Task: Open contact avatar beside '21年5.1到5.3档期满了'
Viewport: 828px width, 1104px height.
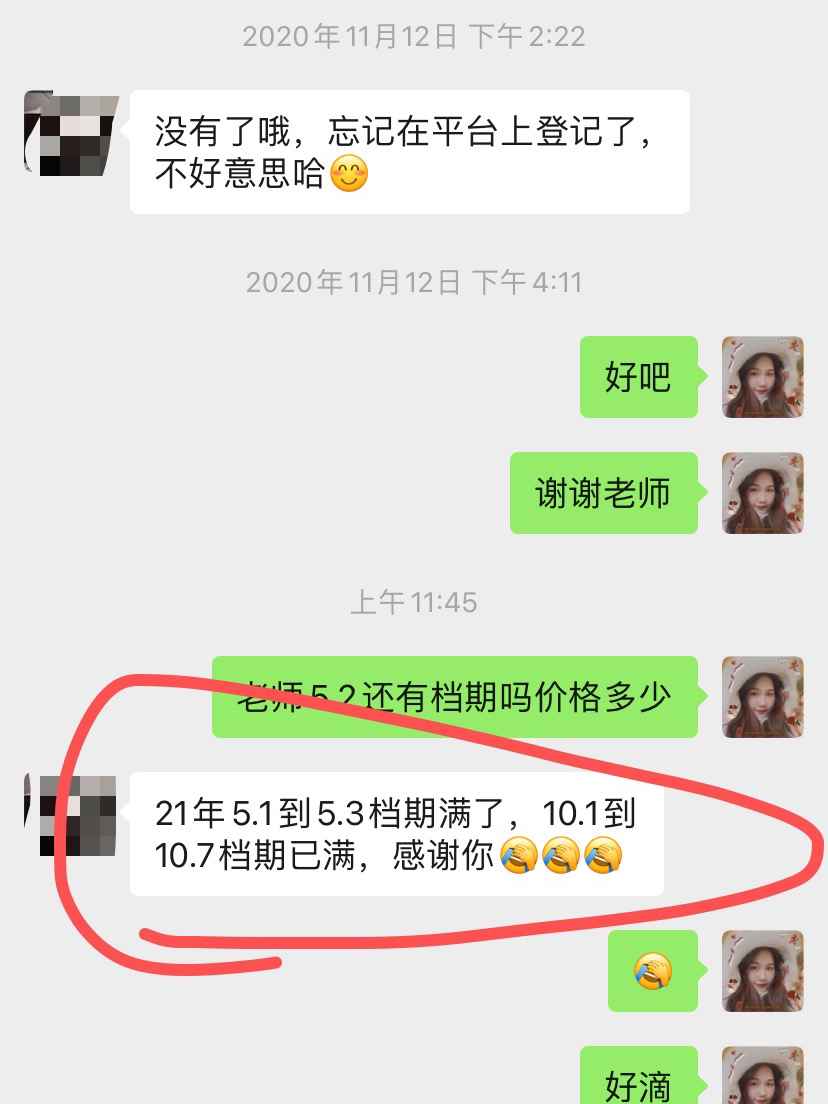Action: 71,815
